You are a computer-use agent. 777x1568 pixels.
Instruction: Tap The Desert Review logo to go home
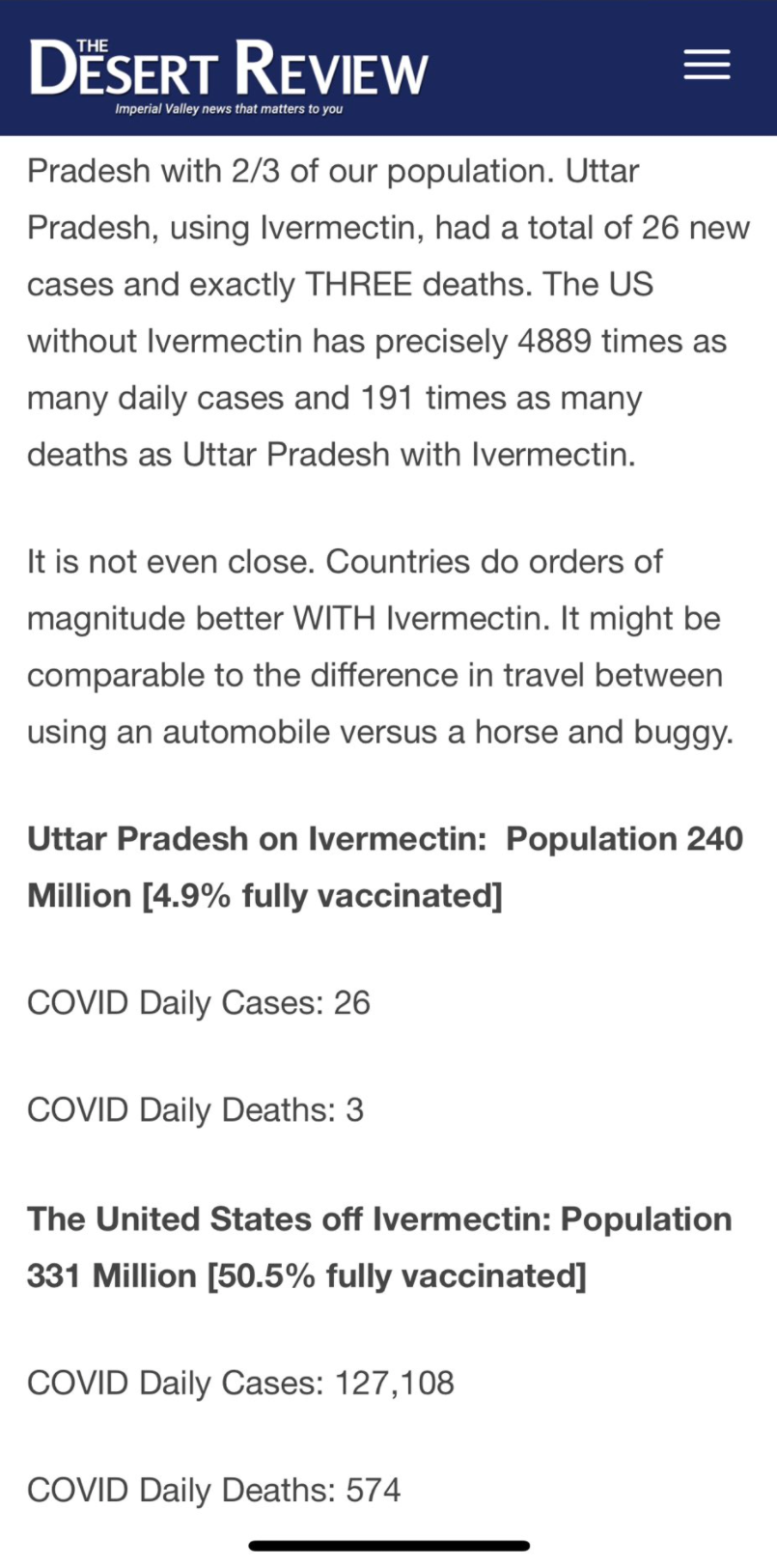229,74
